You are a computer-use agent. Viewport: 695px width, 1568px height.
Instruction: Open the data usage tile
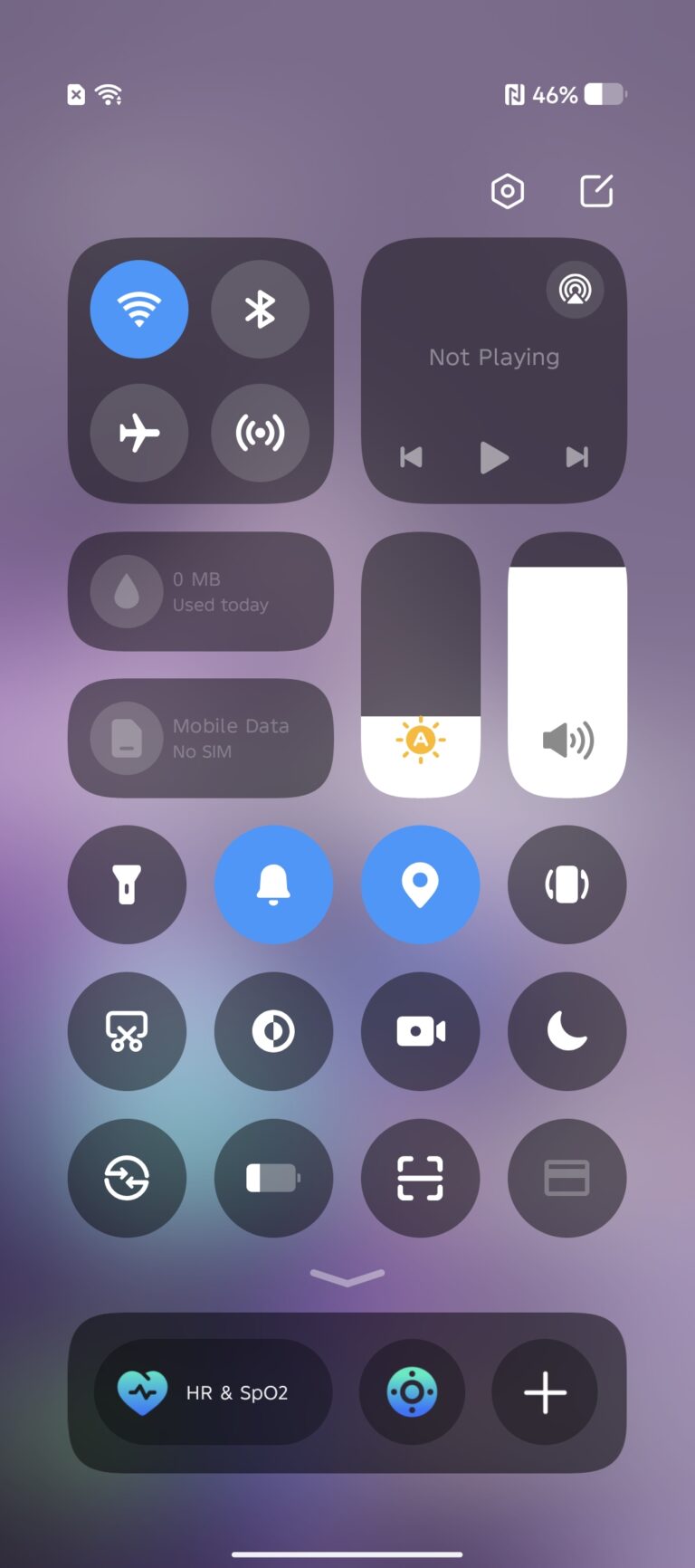(200, 591)
